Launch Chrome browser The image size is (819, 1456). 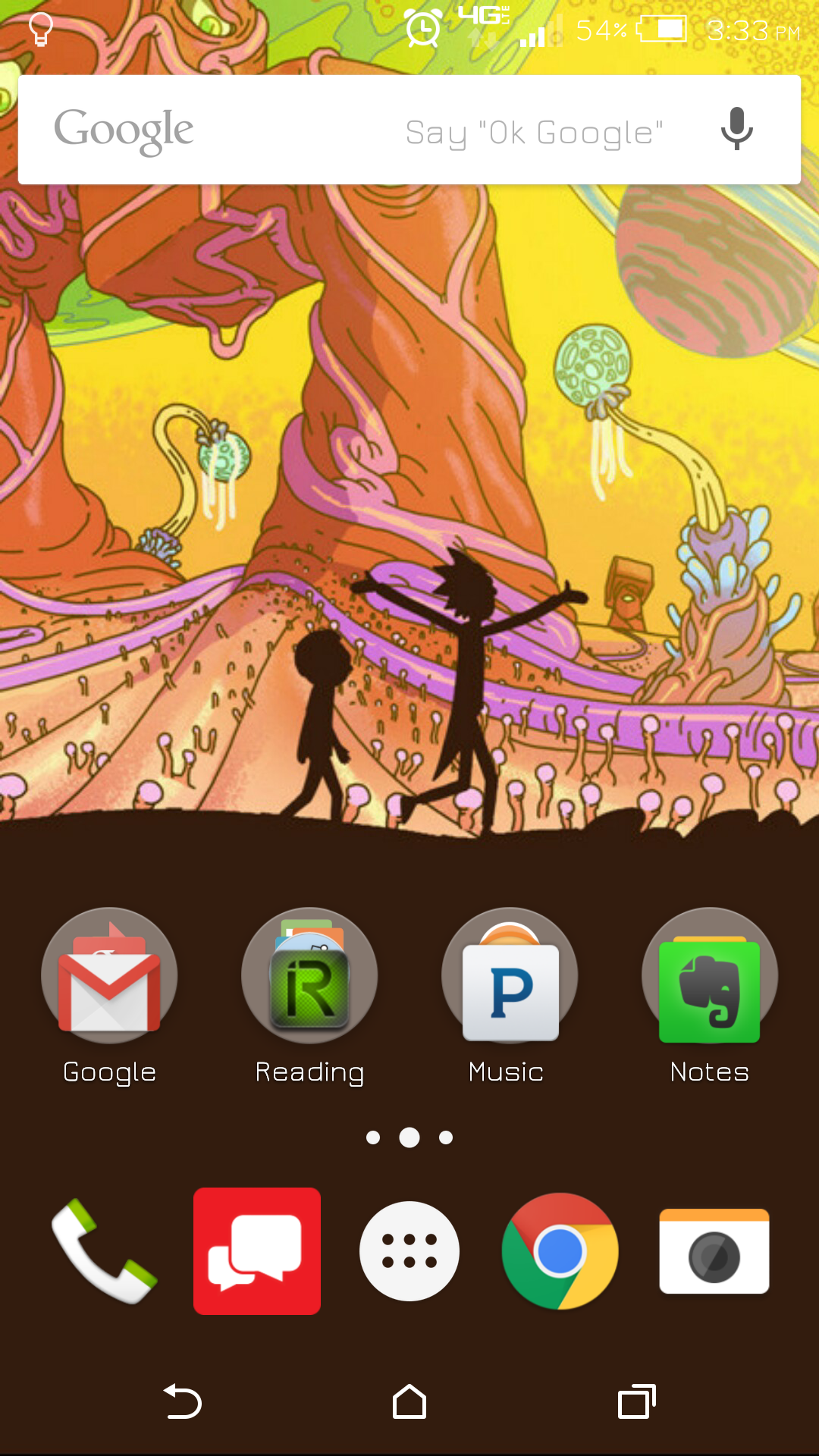click(560, 1251)
